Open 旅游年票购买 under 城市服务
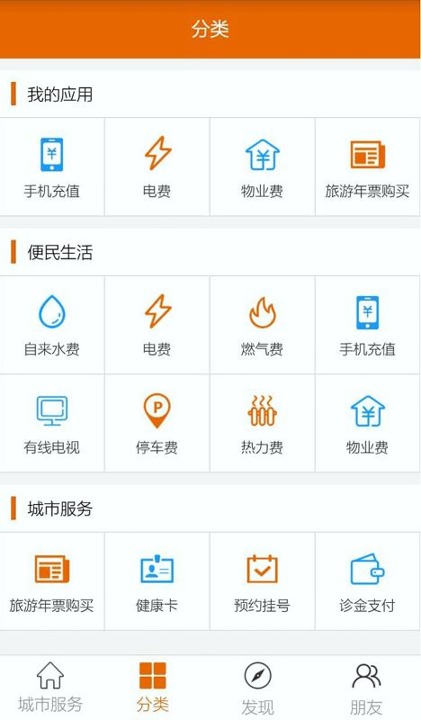Image resolution: width=421 pixels, height=720 pixels. click(52, 581)
